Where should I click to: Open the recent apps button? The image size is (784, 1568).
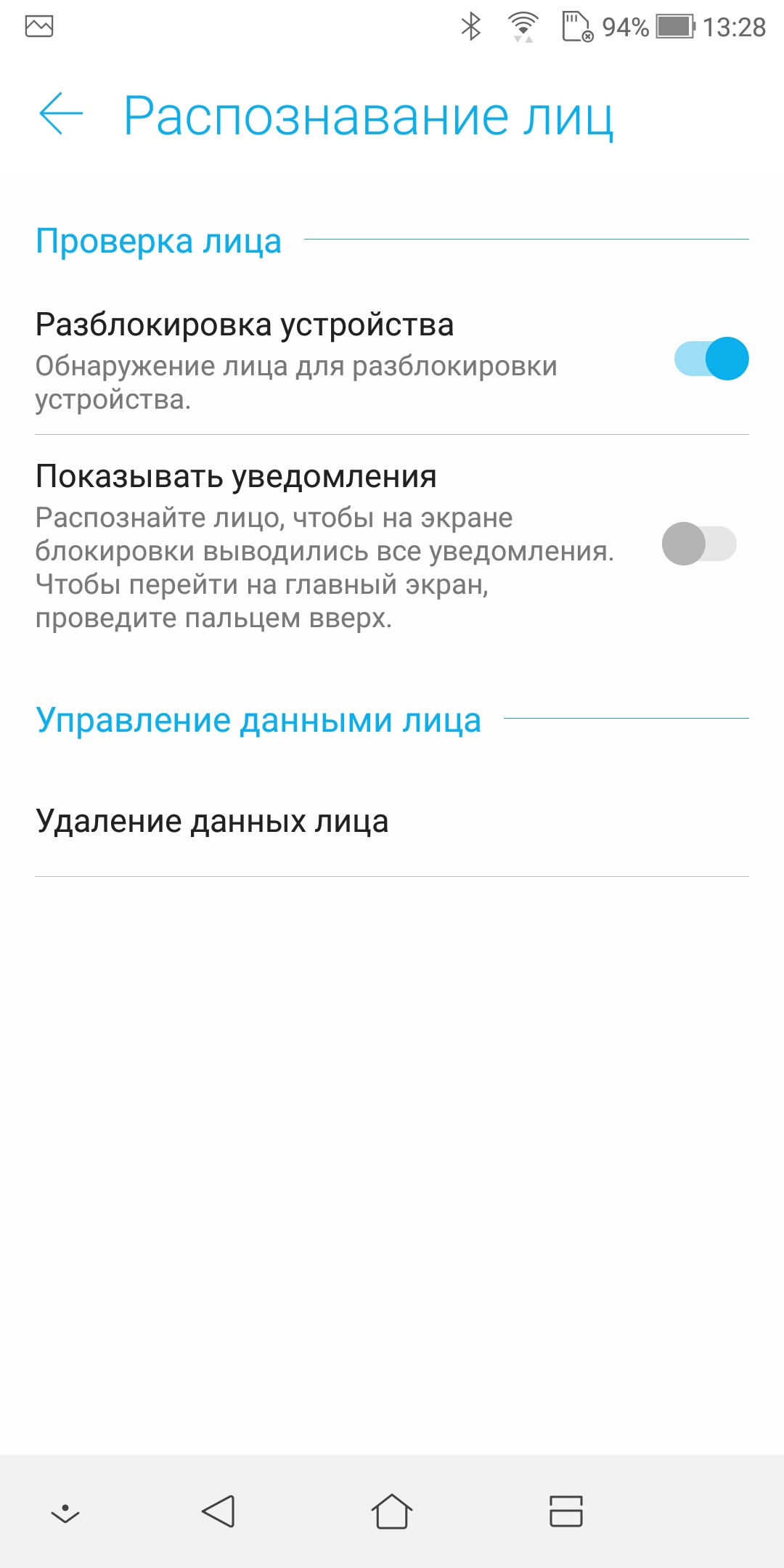pyautogui.click(x=565, y=1511)
